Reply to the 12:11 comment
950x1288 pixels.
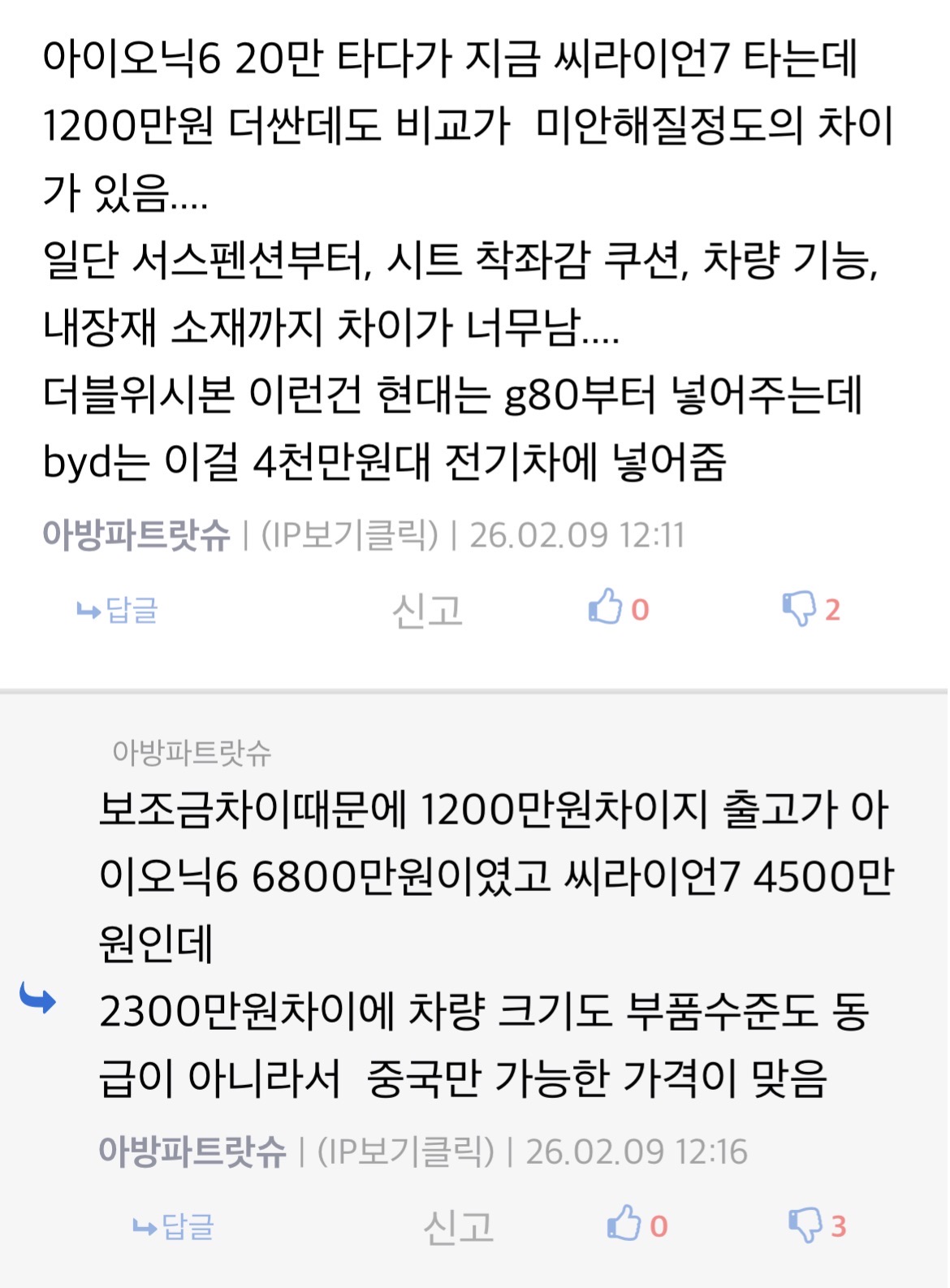click(119, 610)
